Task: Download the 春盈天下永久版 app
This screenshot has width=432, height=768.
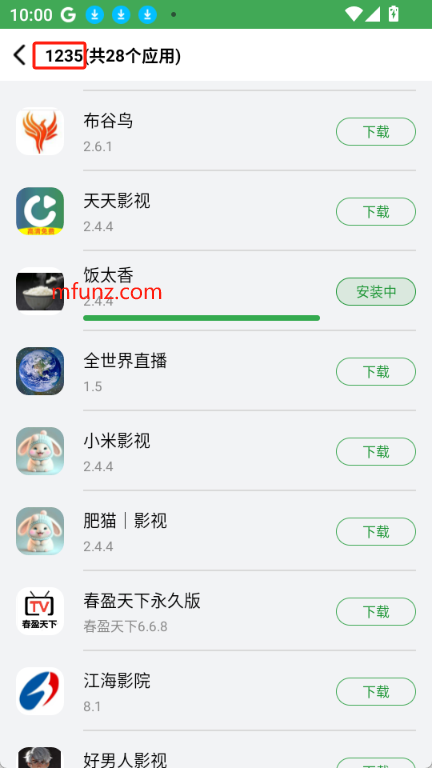Action: pos(376,612)
